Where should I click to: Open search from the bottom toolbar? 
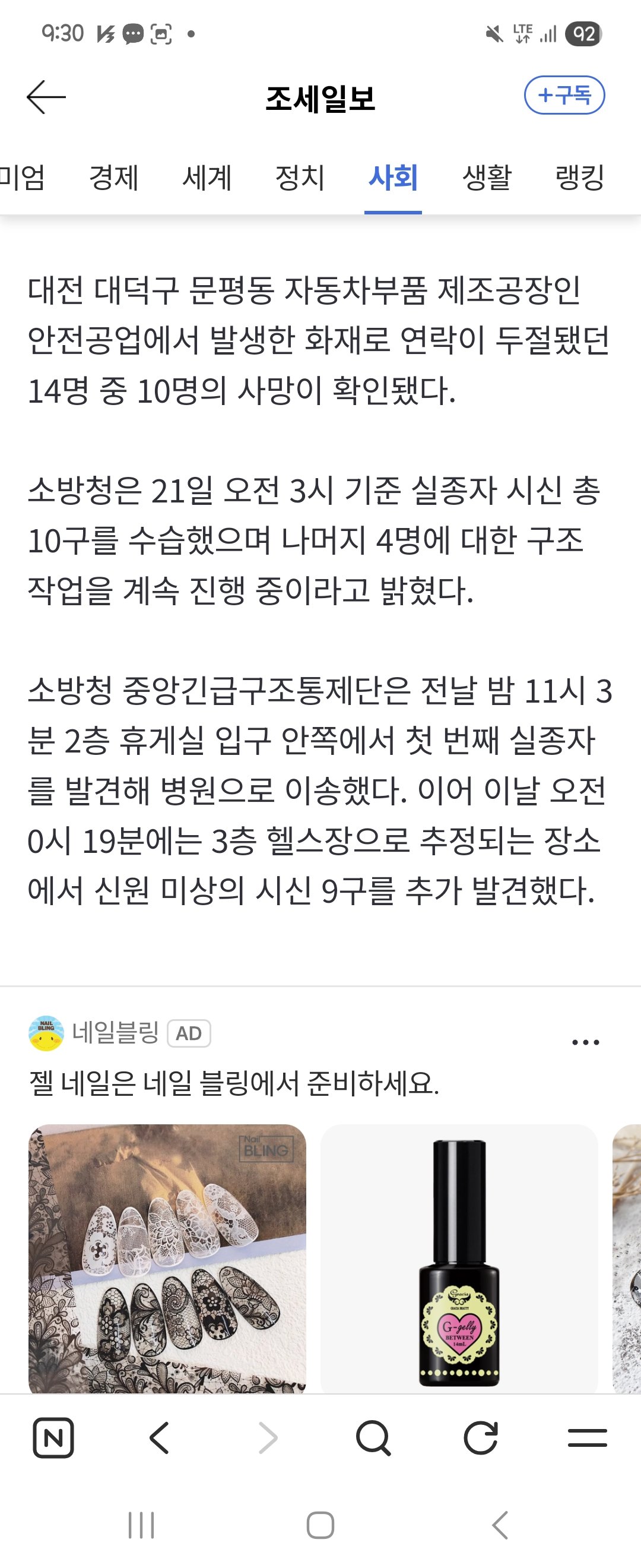point(373,1438)
